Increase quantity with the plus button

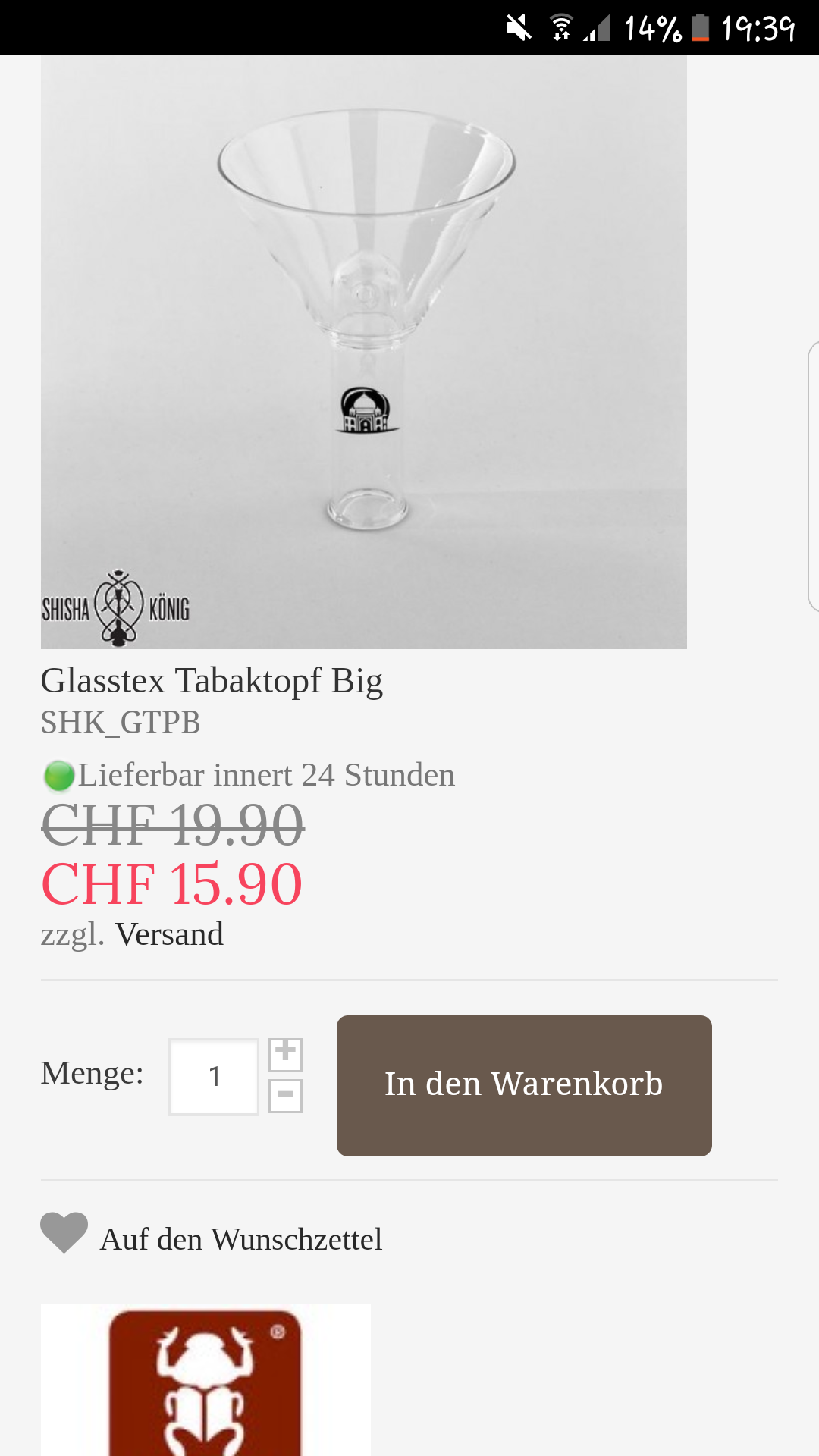click(286, 1054)
